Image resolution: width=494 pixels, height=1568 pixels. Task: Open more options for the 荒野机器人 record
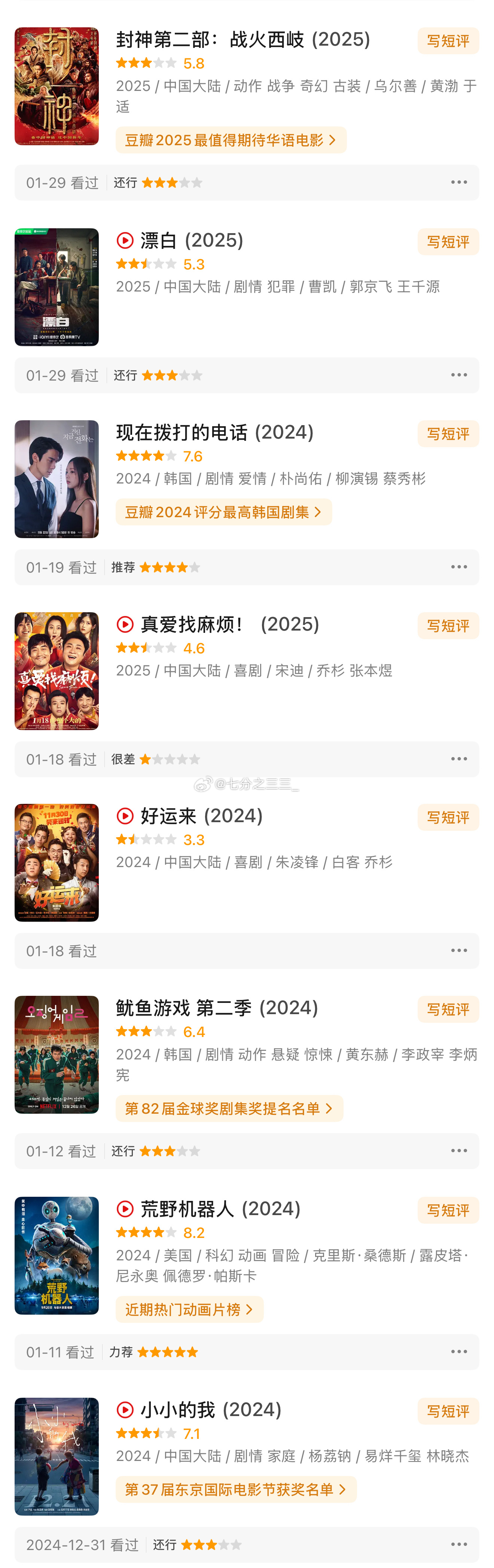tap(459, 1352)
